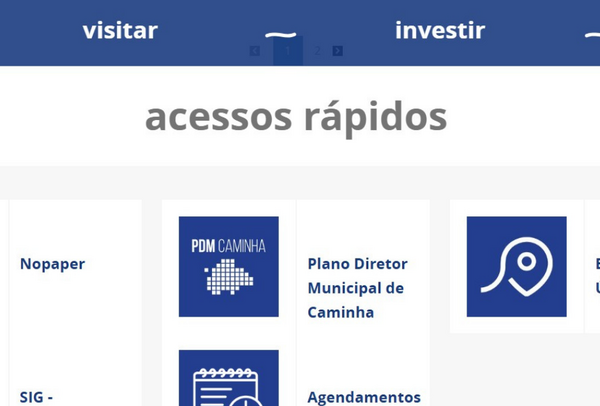Tap the PDM Caminha image tile
The image size is (600, 406).
tap(228, 267)
